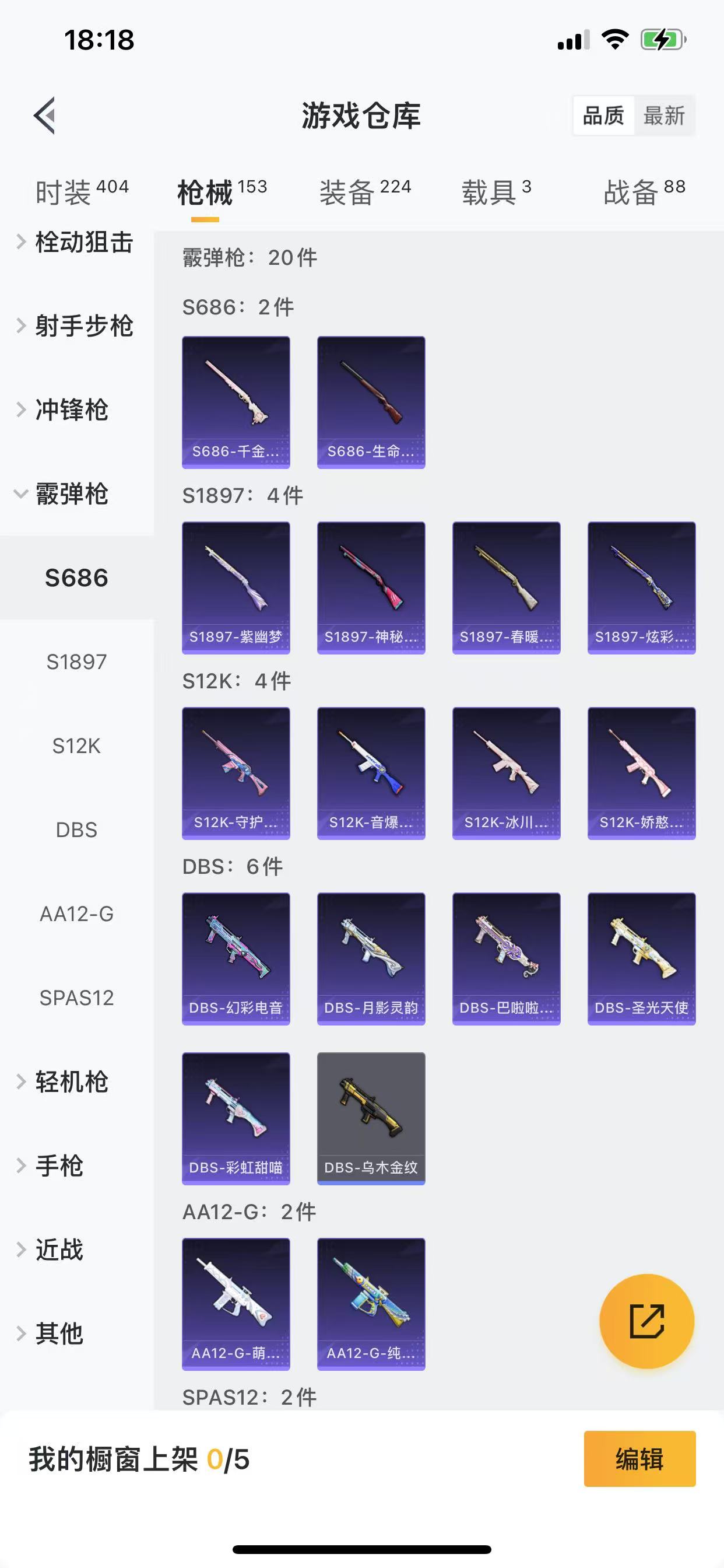The image size is (724, 1568).
Task: Expand the 轻机枪 category
Action: click(72, 1081)
